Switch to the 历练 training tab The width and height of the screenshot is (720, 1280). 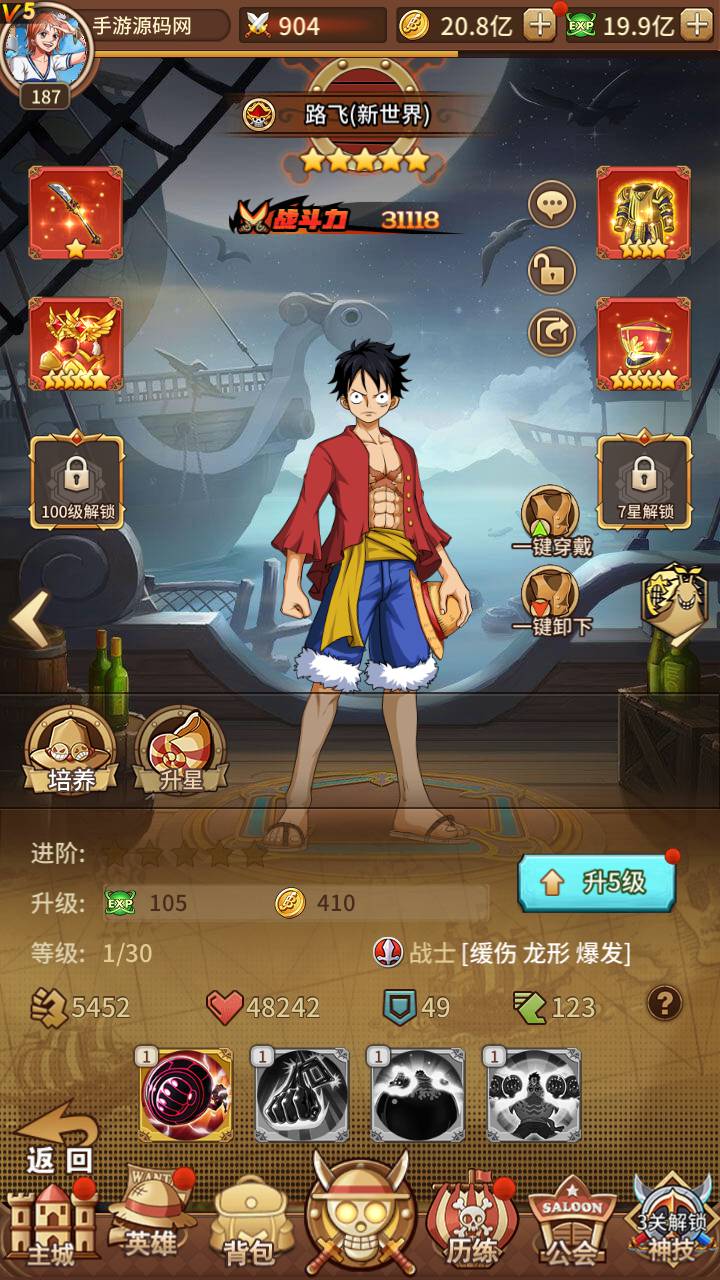click(470, 1225)
